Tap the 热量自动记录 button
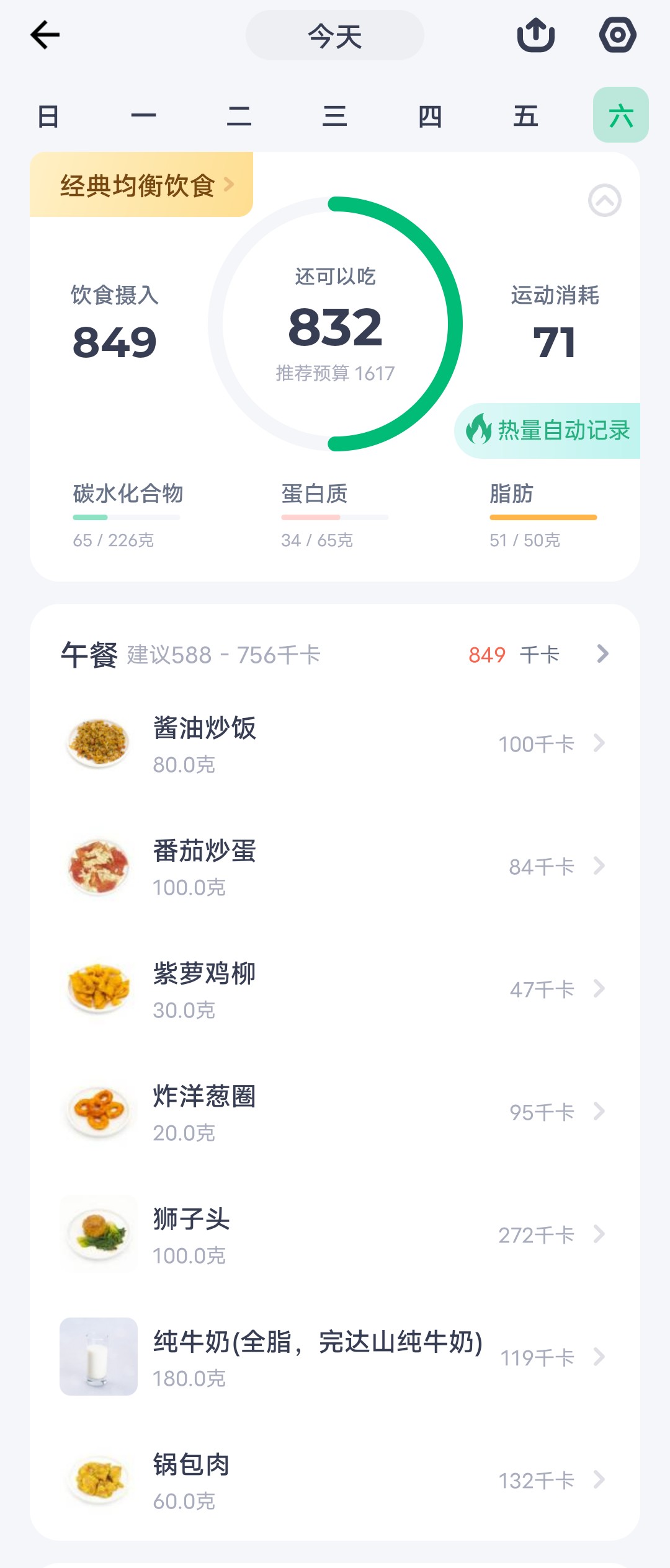The height and width of the screenshot is (1568, 670). coord(548,430)
